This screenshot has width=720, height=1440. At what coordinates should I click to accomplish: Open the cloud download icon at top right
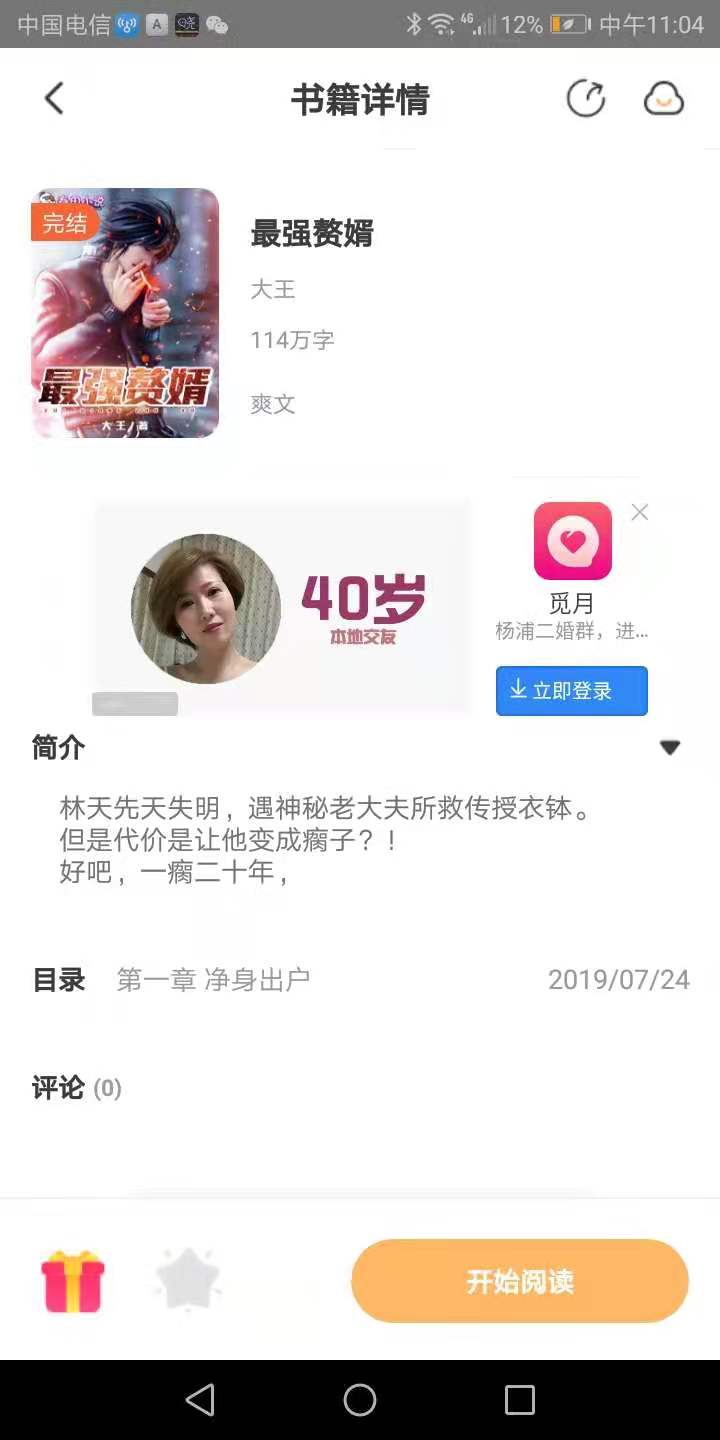click(663, 97)
